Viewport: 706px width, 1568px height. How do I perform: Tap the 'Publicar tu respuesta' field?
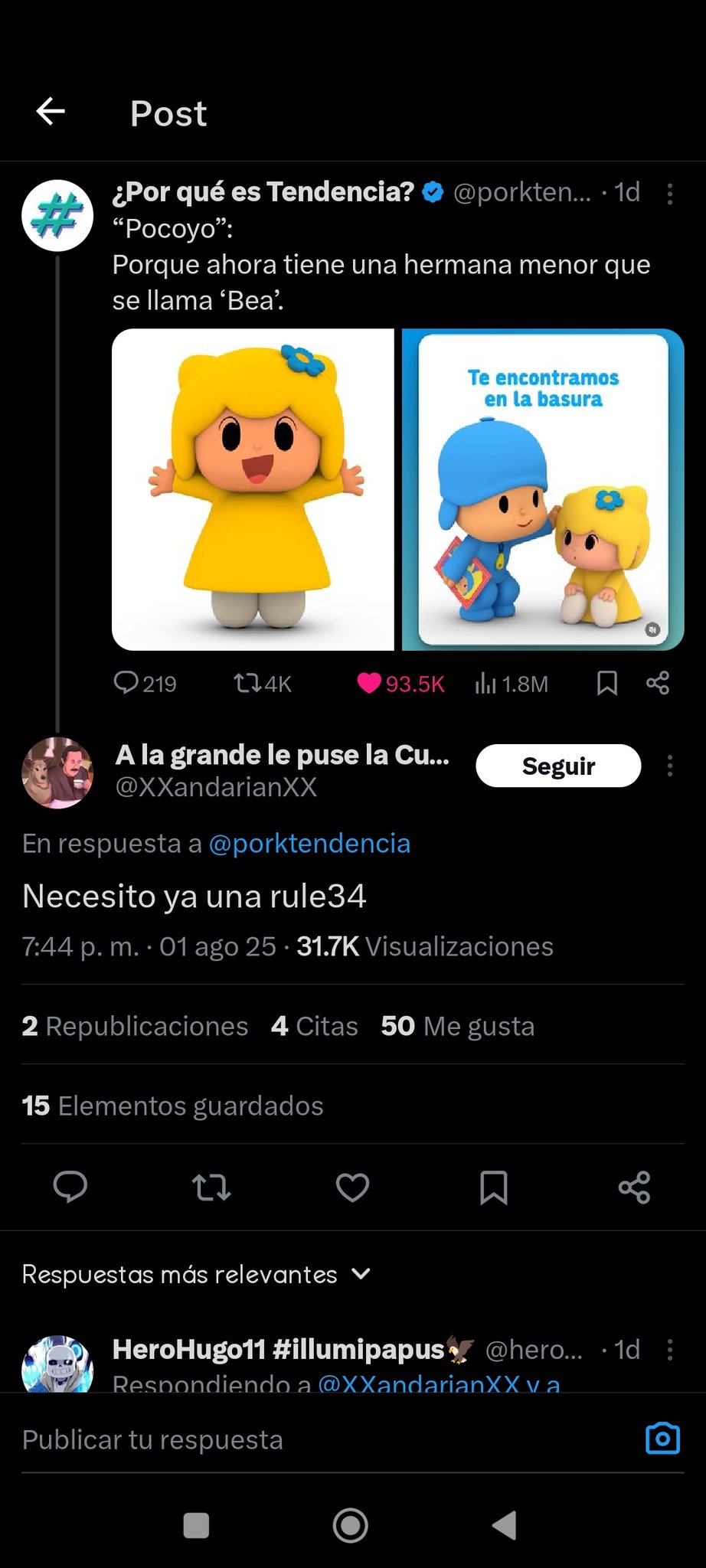pos(329,1439)
